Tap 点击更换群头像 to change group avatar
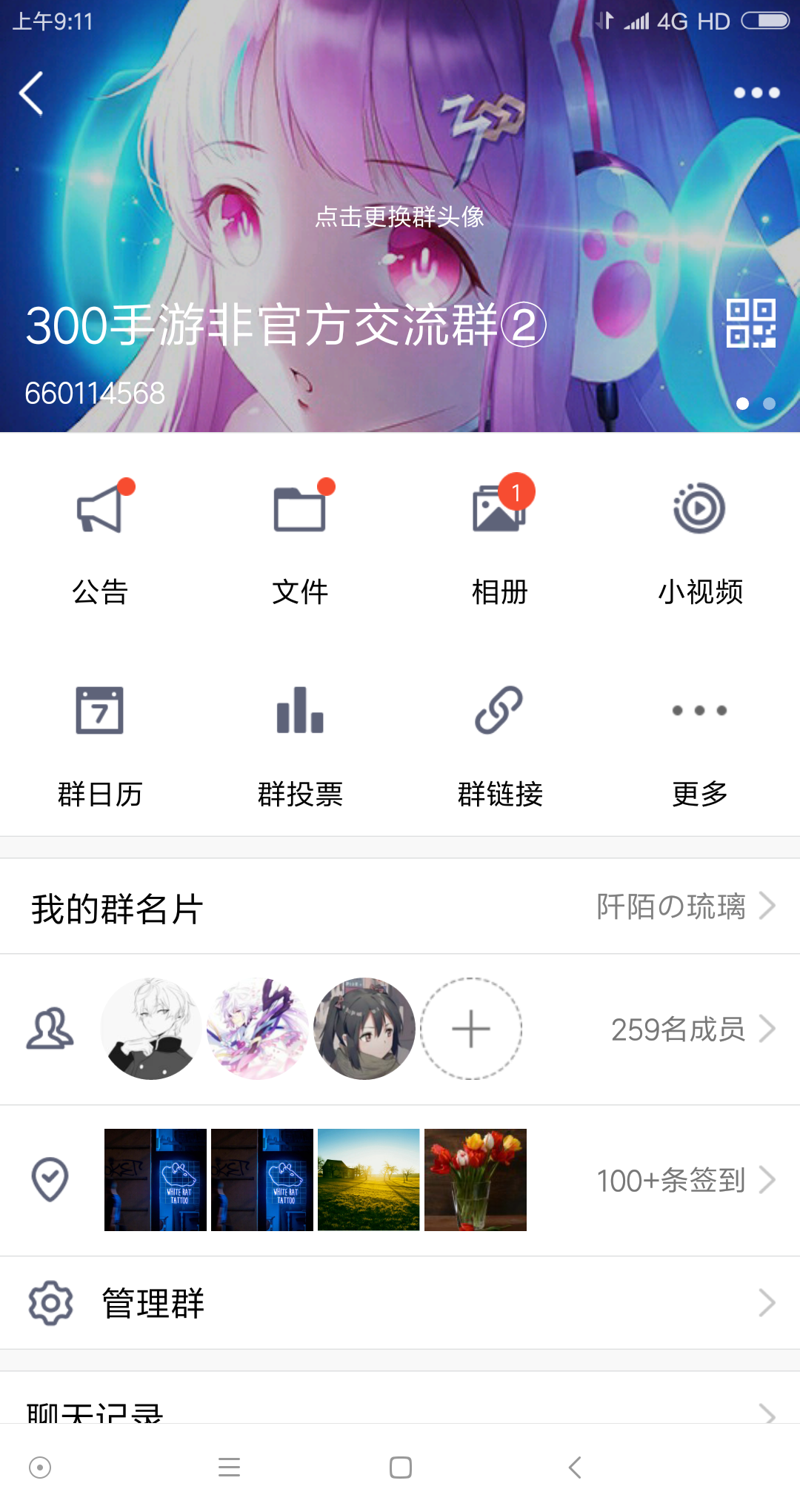Image resolution: width=800 pixels, height=1512 pixels. (400, 216)
